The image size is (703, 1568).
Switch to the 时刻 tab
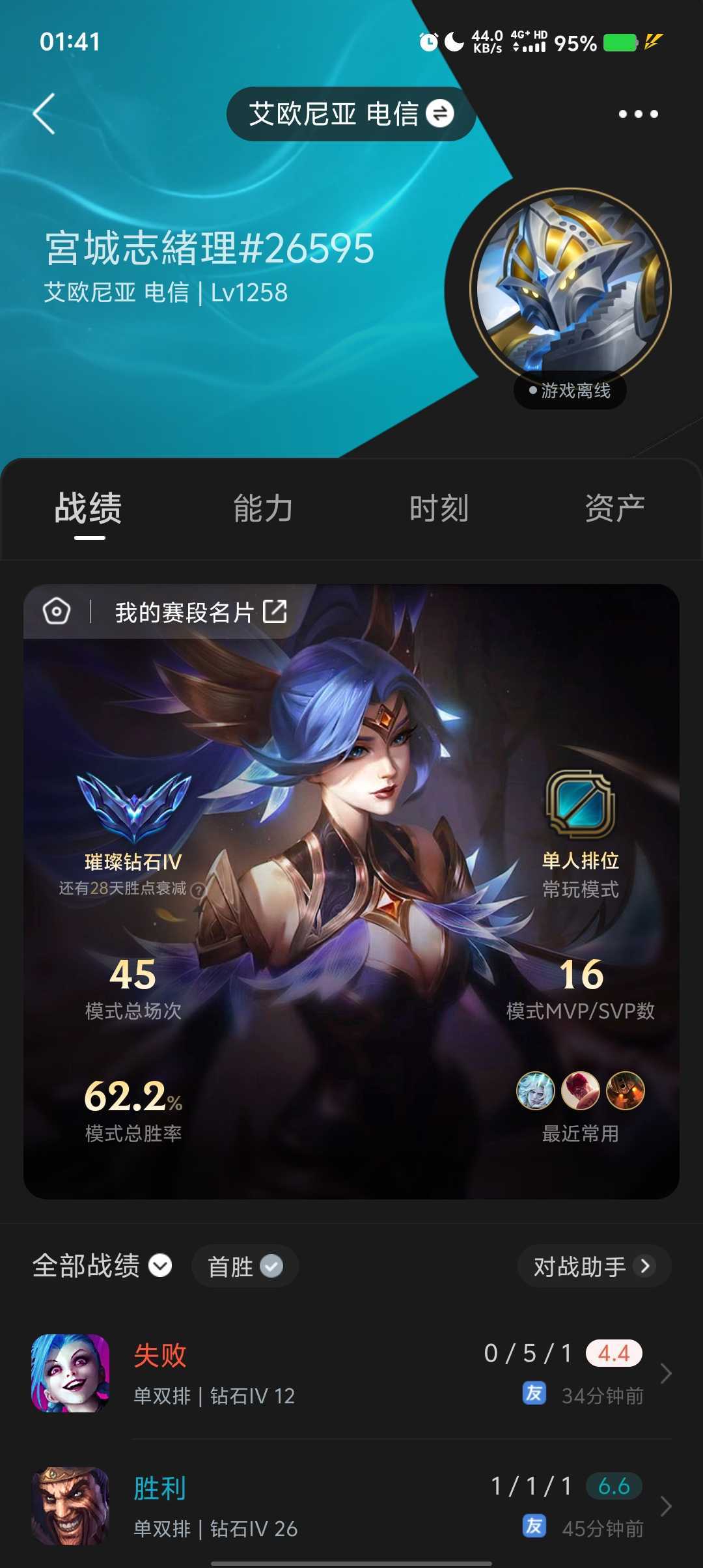coord(439,509)
